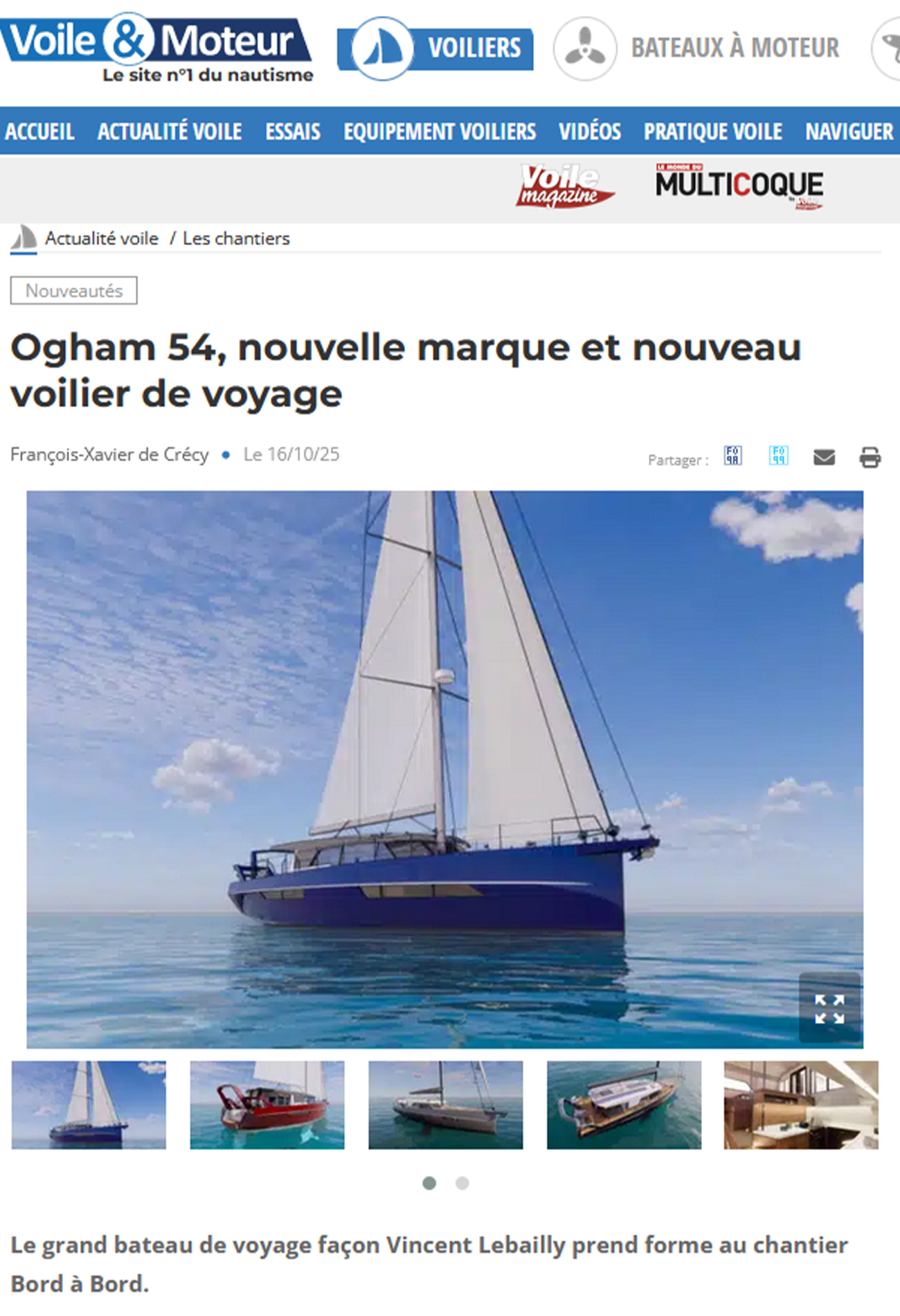The image size is (900, 1316).
Task: Jump to second gallery page dot
Action: coord(462,1183)
